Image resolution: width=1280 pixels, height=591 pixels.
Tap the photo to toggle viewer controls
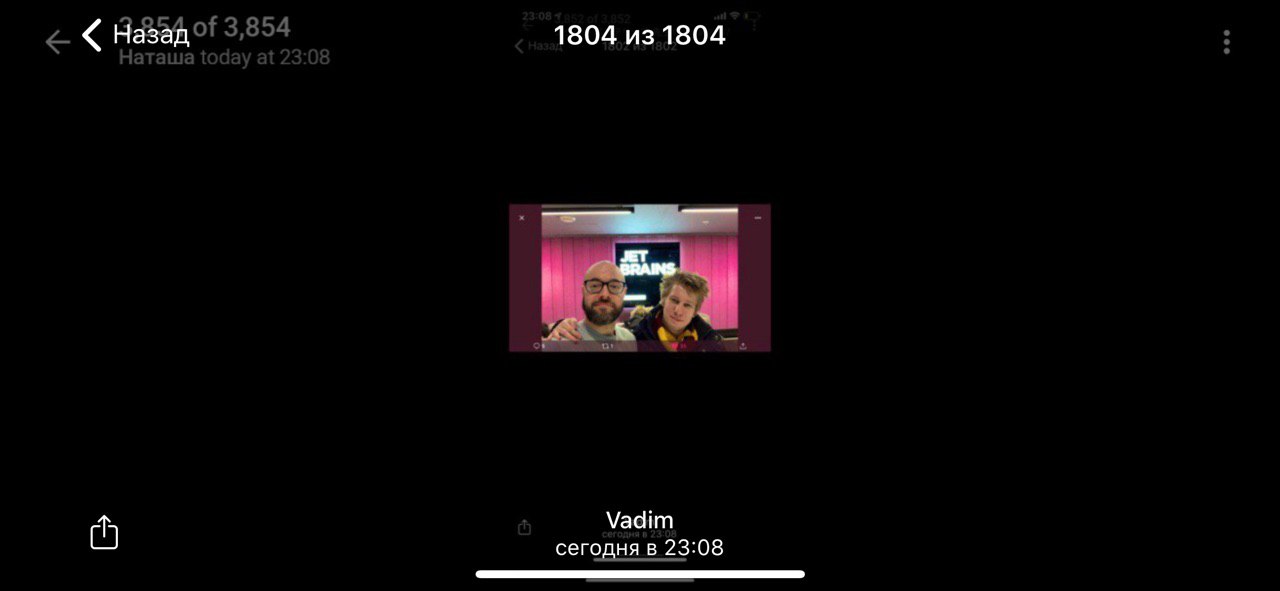(640, 278)
